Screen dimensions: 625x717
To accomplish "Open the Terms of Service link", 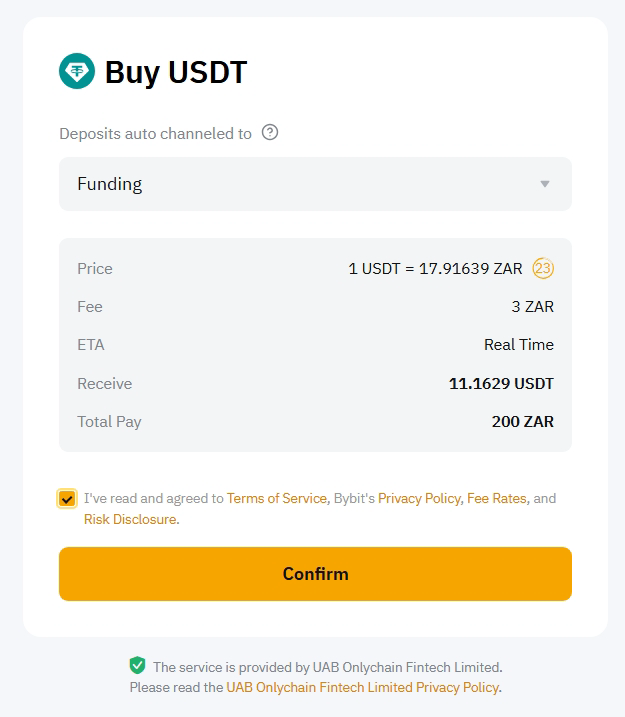I will point(277,498).
